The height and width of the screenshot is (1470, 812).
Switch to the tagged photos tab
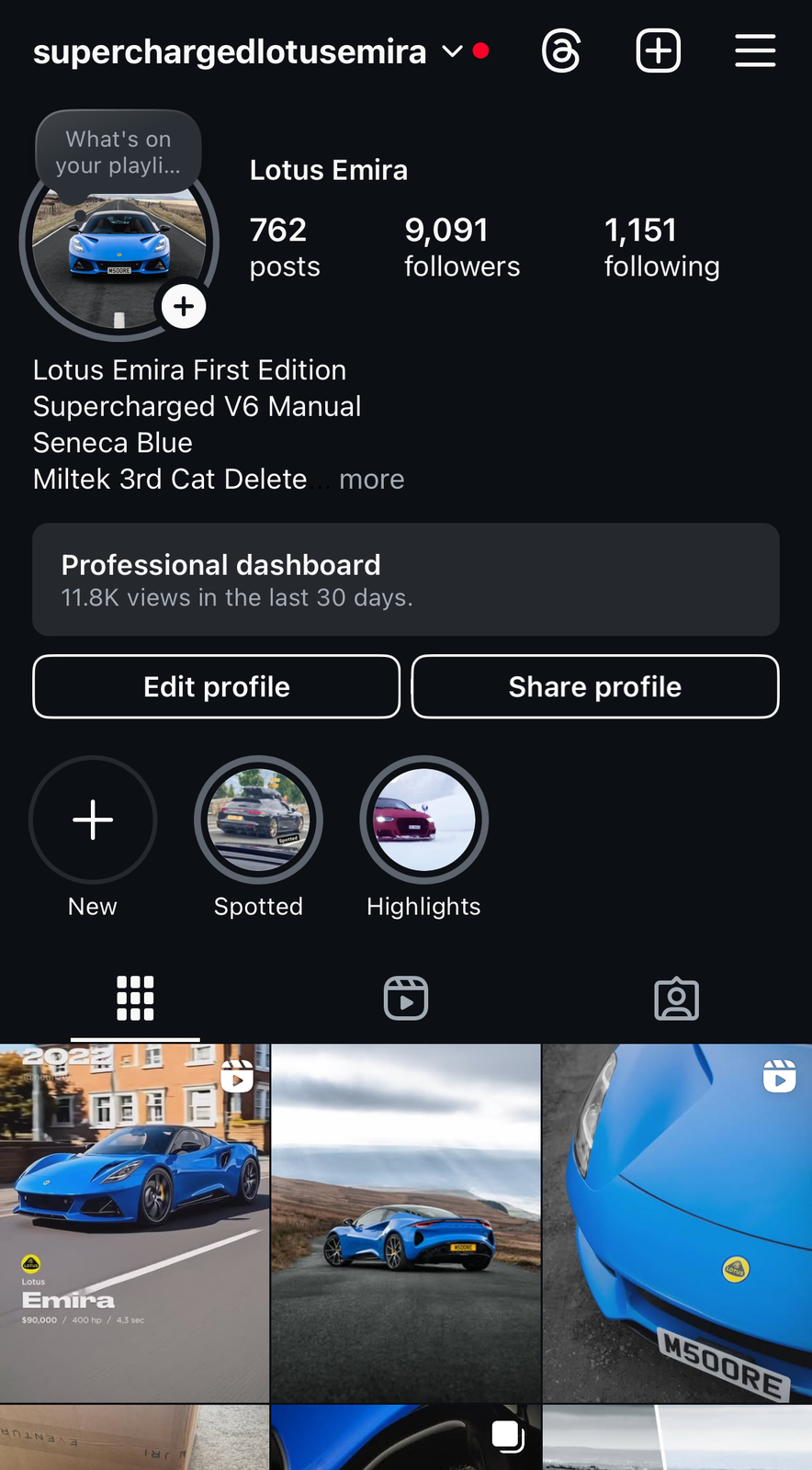677,999
